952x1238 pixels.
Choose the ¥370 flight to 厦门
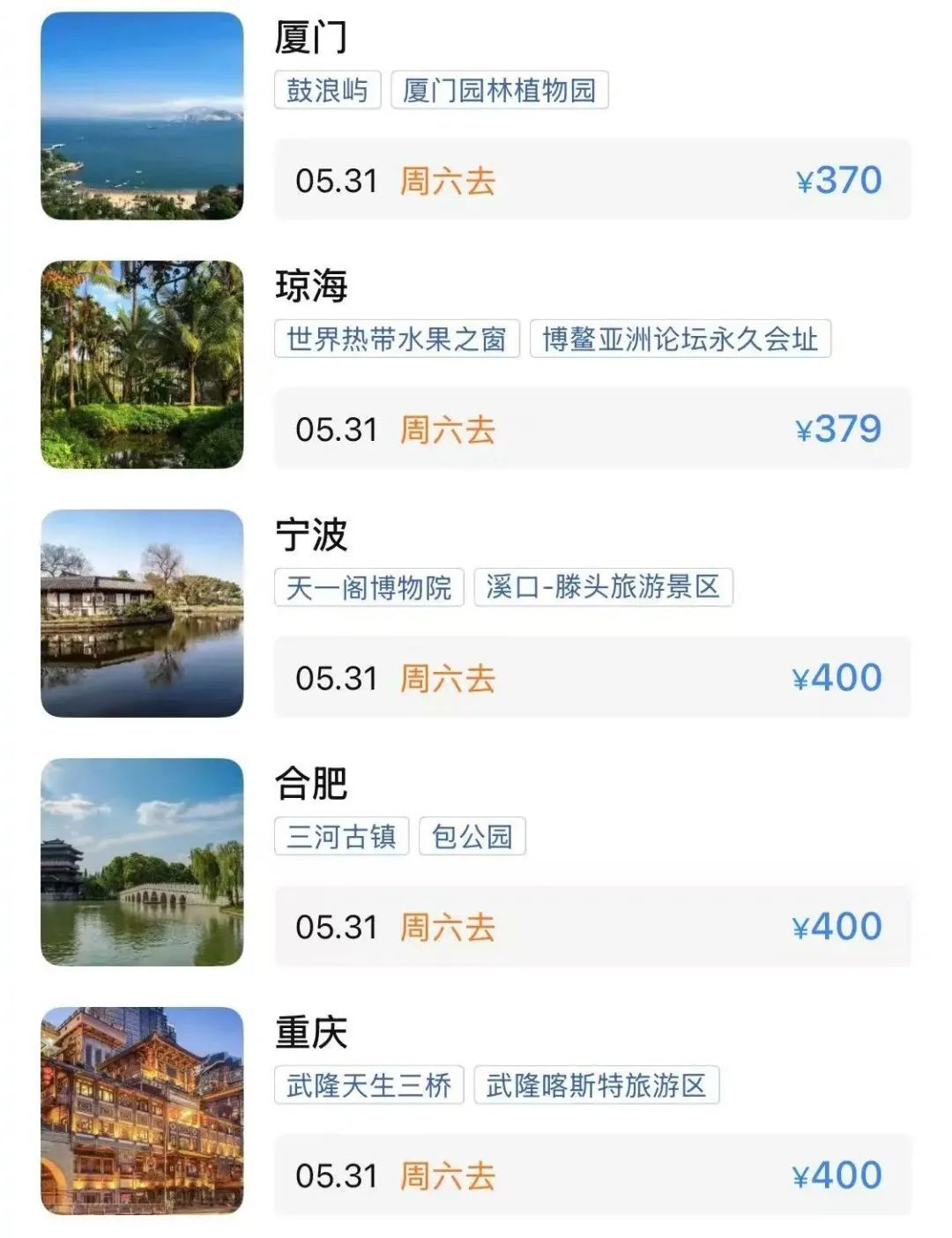(x=591, y=180)
